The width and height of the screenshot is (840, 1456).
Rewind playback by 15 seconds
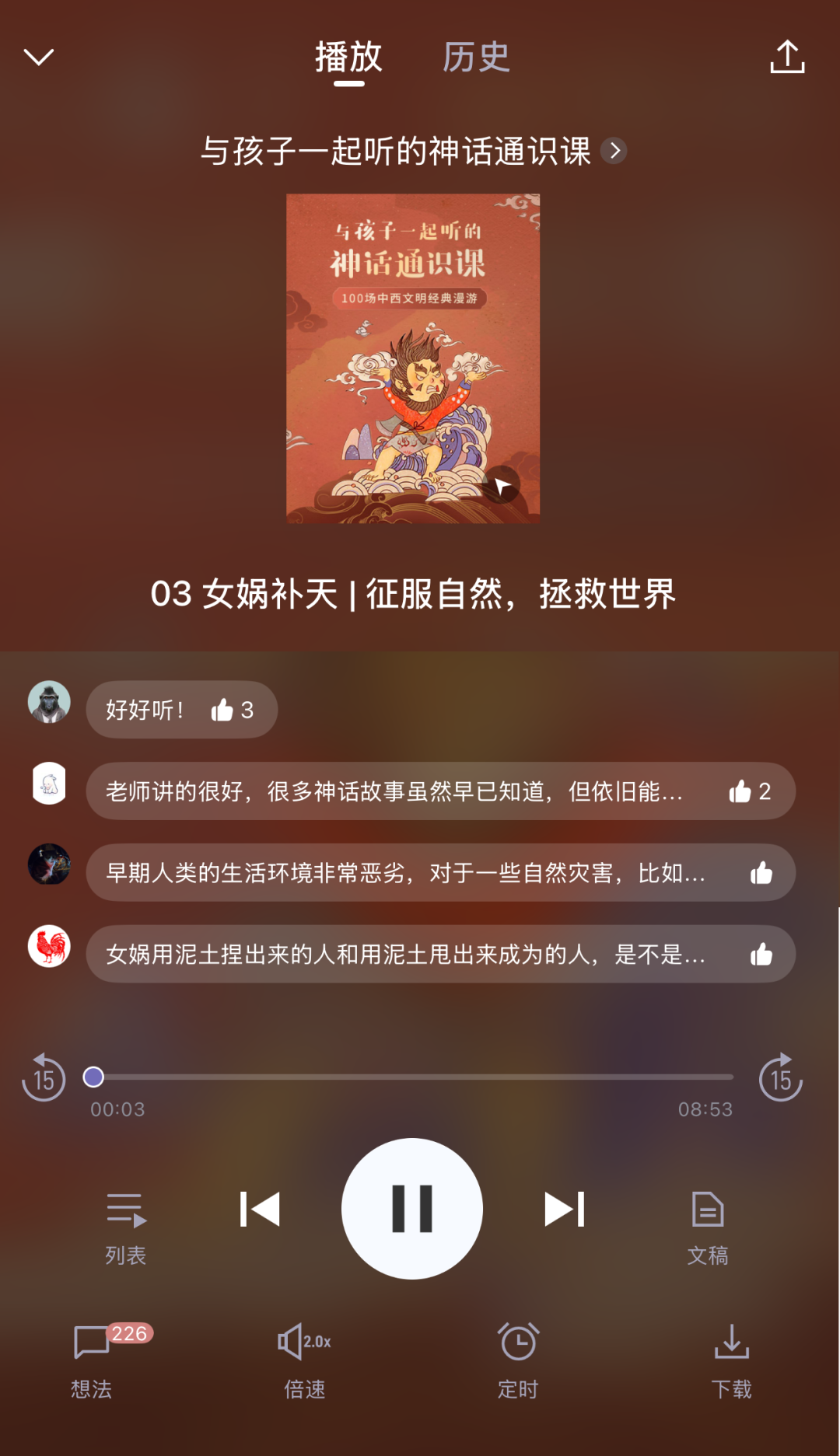(44, 1077)
